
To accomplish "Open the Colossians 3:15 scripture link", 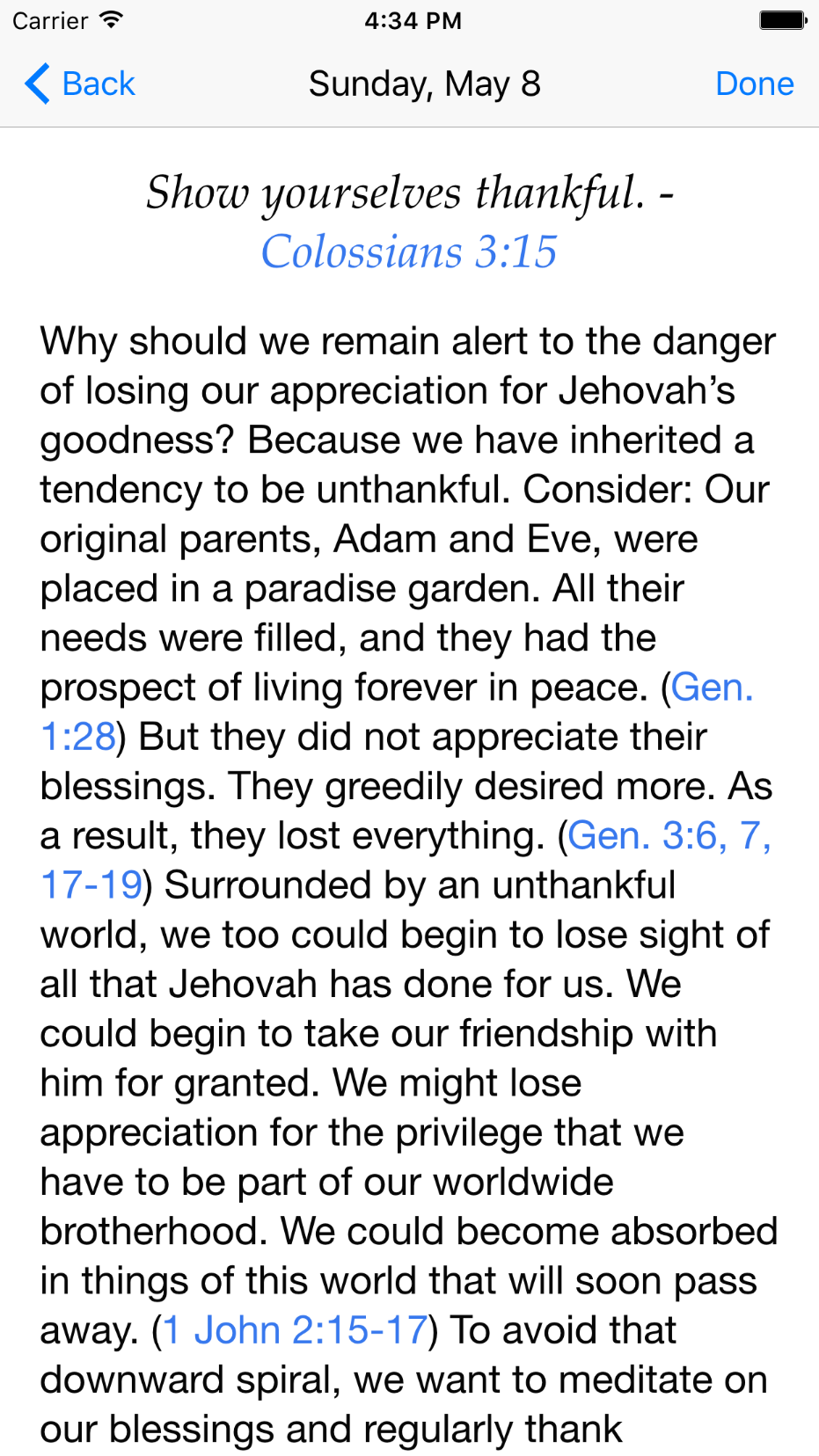I will point(409,252).
